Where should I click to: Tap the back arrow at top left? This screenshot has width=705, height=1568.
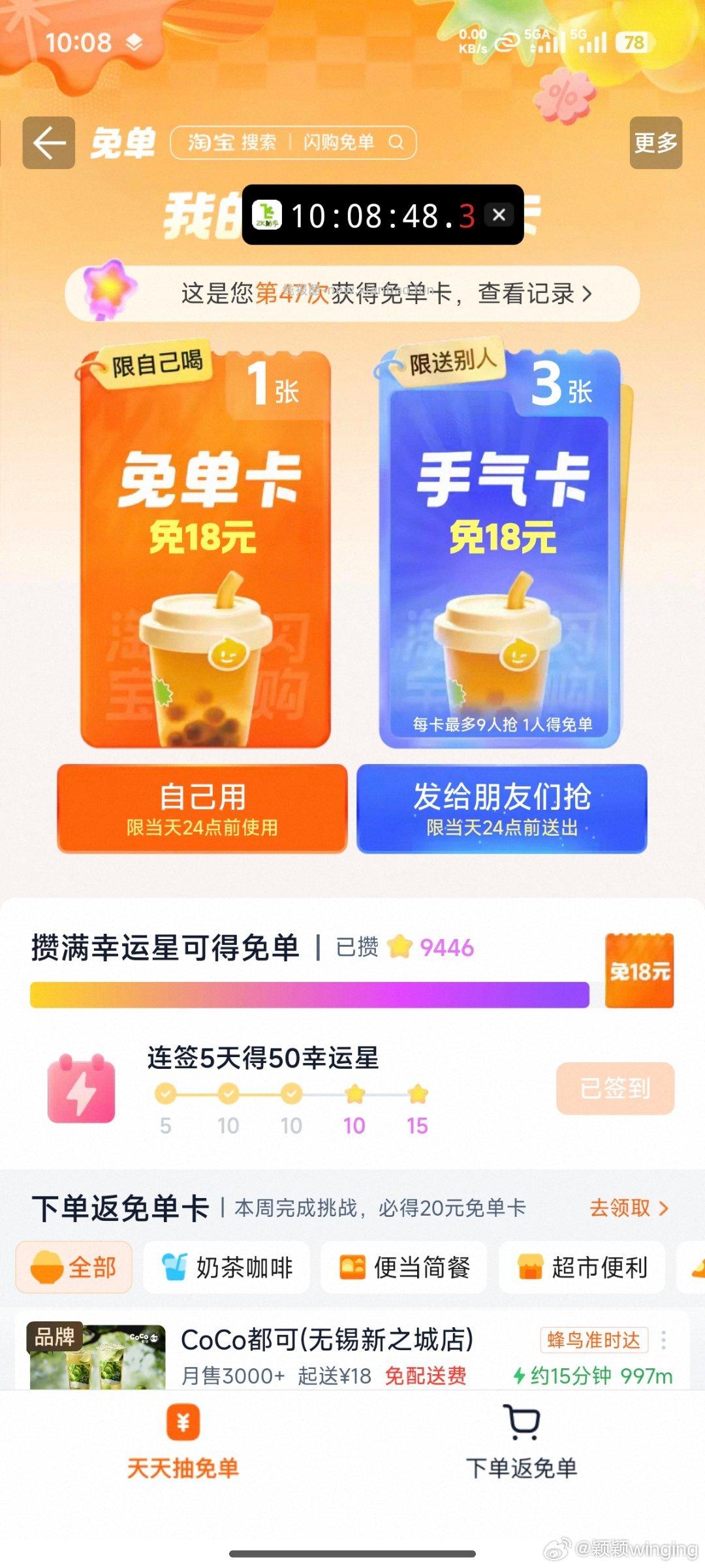tap(48, 143)
